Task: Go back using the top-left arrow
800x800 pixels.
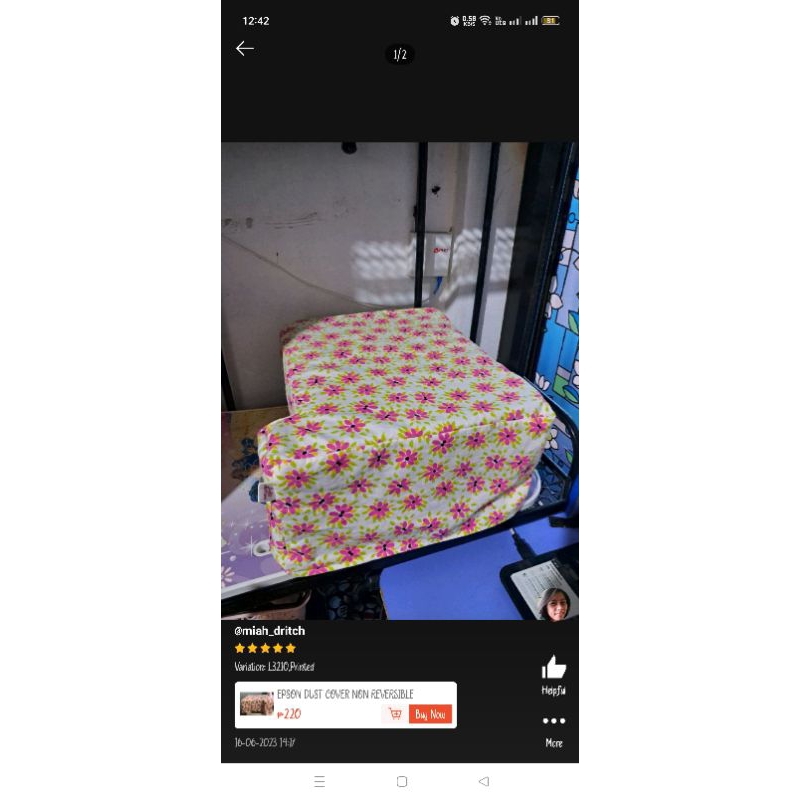Action: 245,49
